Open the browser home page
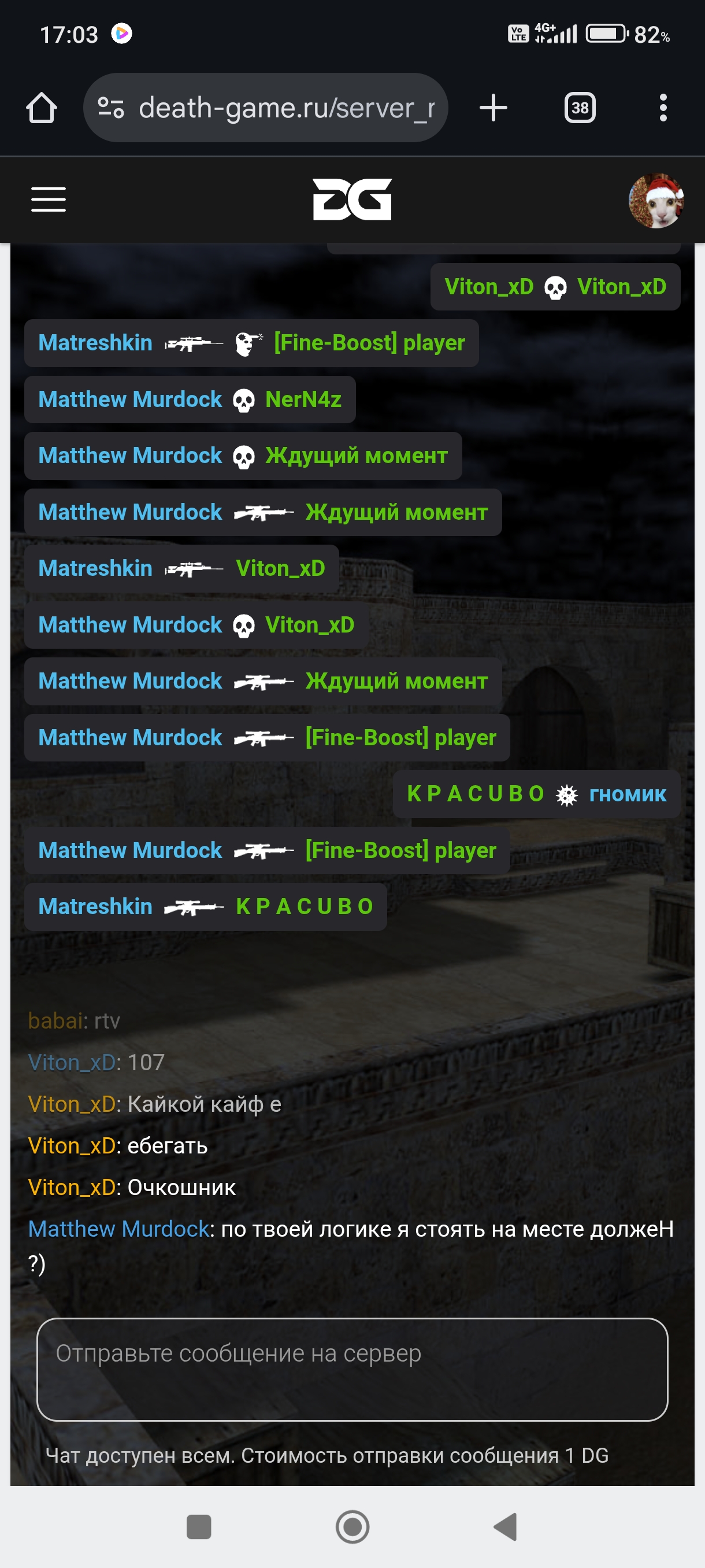Screen dimensions: 705x1568 pos(42,108)
